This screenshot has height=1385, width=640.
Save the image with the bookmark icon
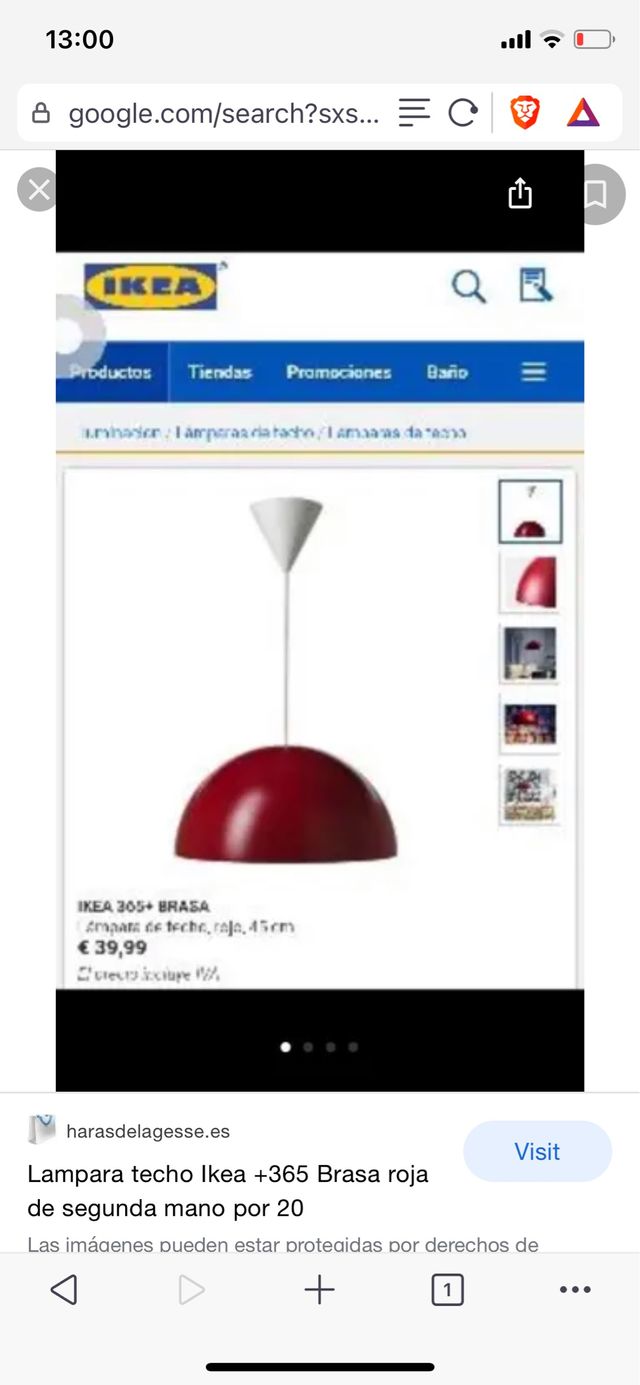(x=597, y=194)
